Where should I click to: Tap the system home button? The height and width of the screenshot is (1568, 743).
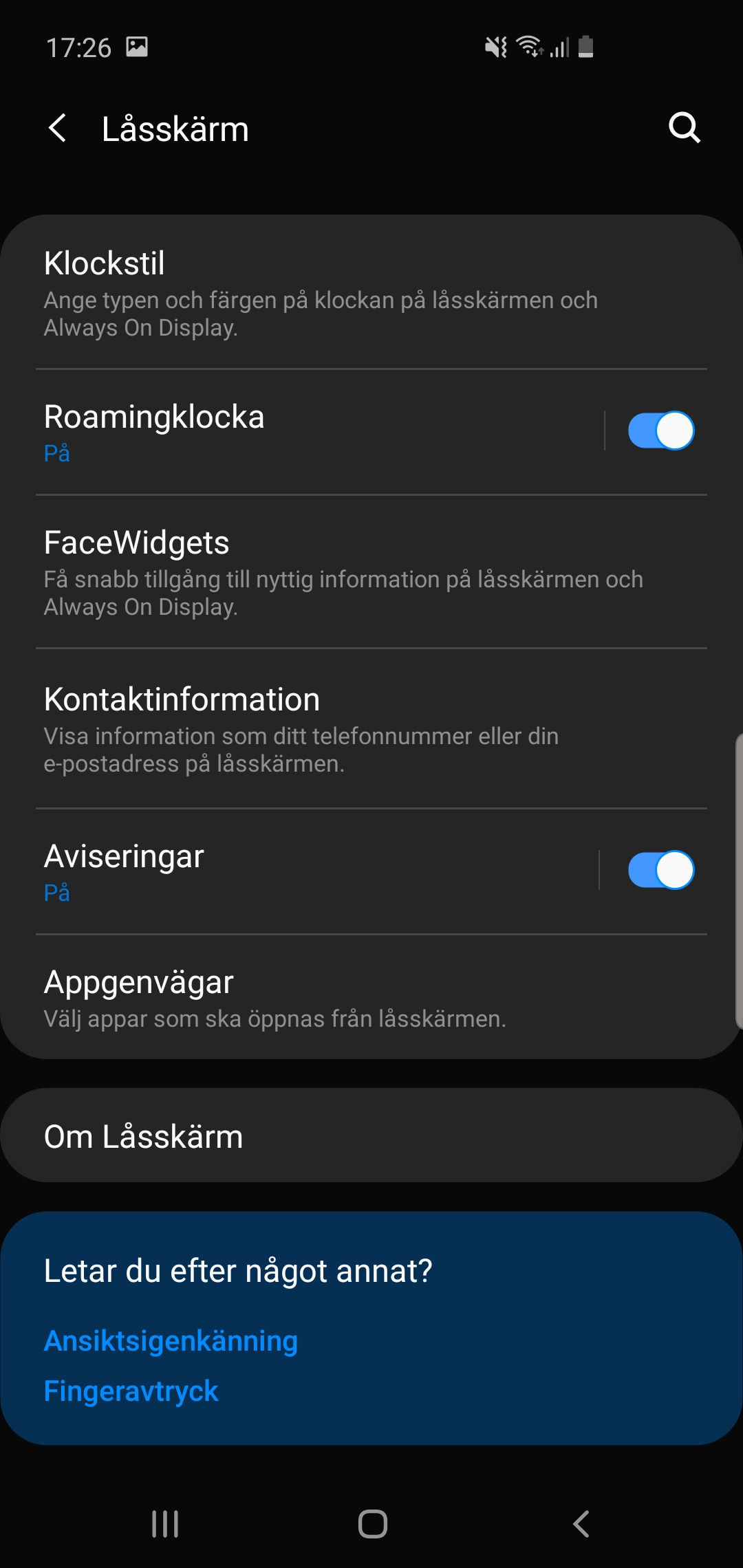pos(372,1524)
